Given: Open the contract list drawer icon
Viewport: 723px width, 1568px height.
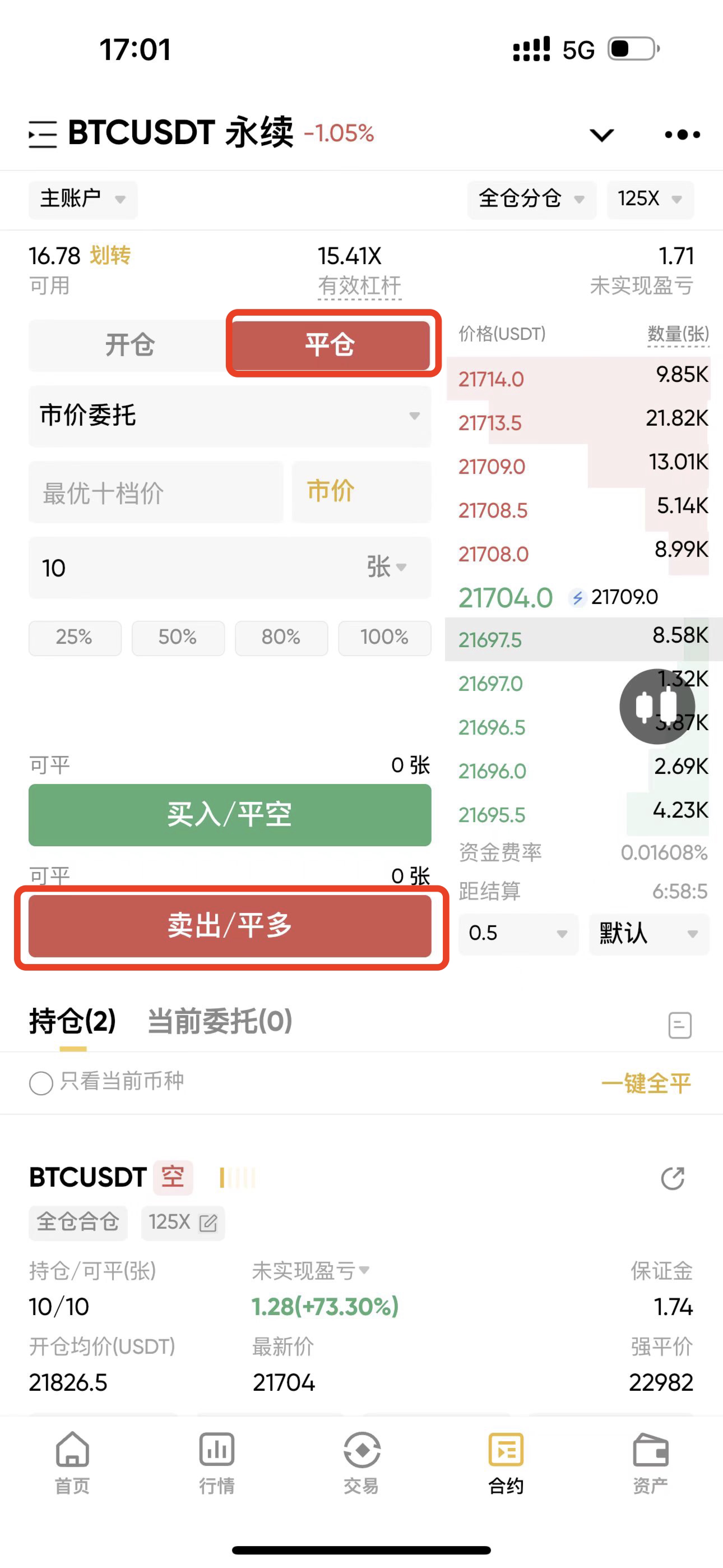Looking at the screenshot, I should (43, 134).
